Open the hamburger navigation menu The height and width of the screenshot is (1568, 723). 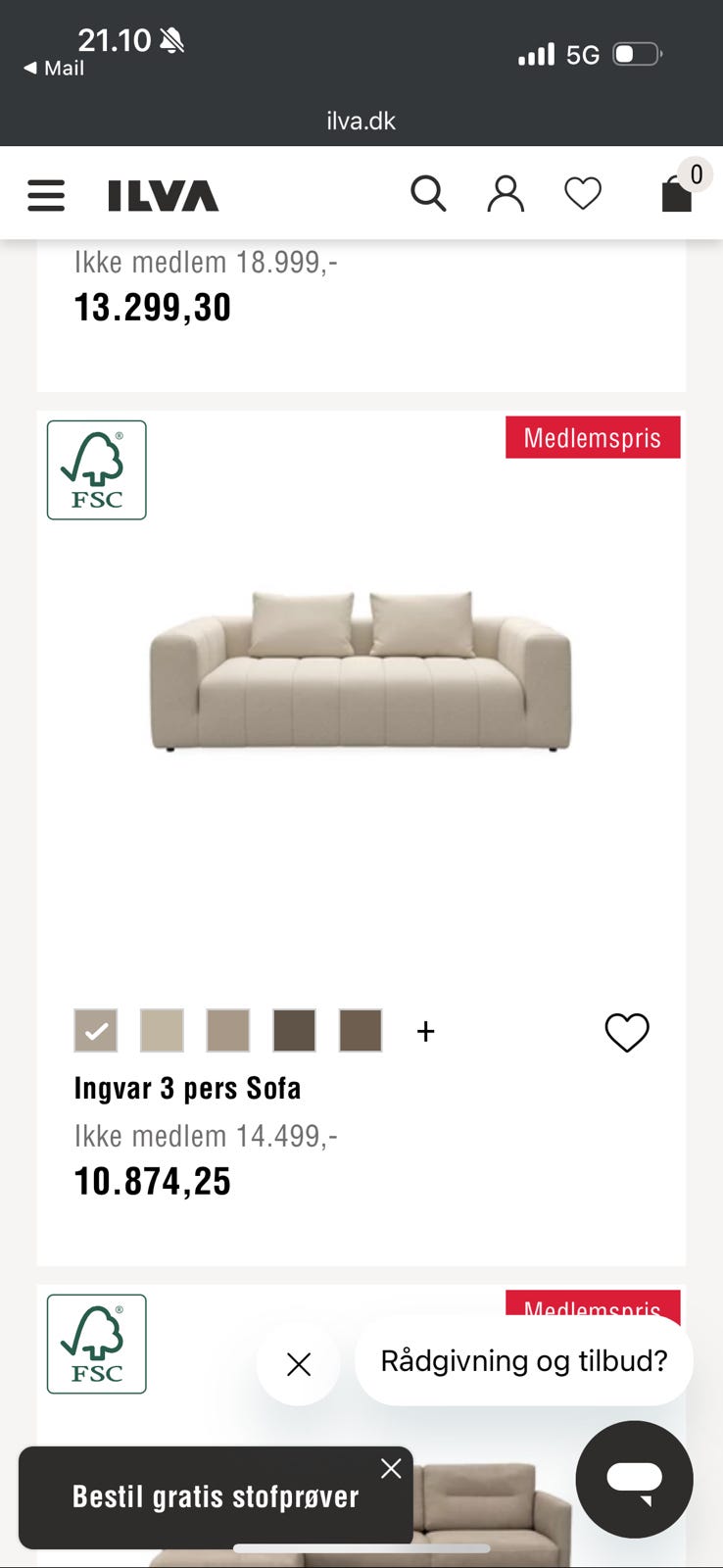click(x=45, y=193)
